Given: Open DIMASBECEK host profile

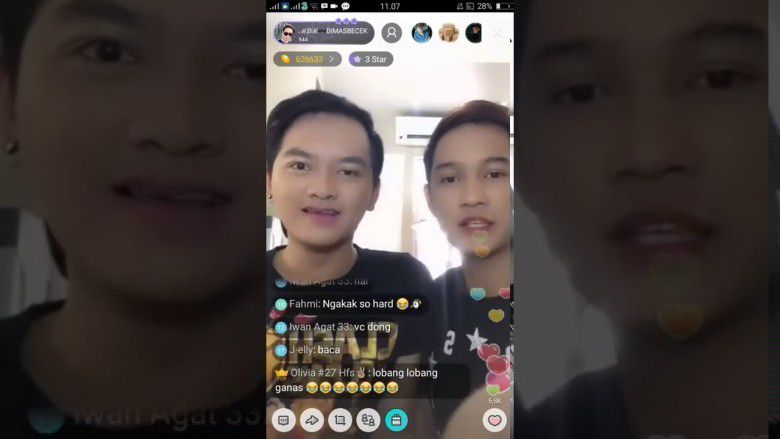Looking at the screenshot, I should [322, 33].
